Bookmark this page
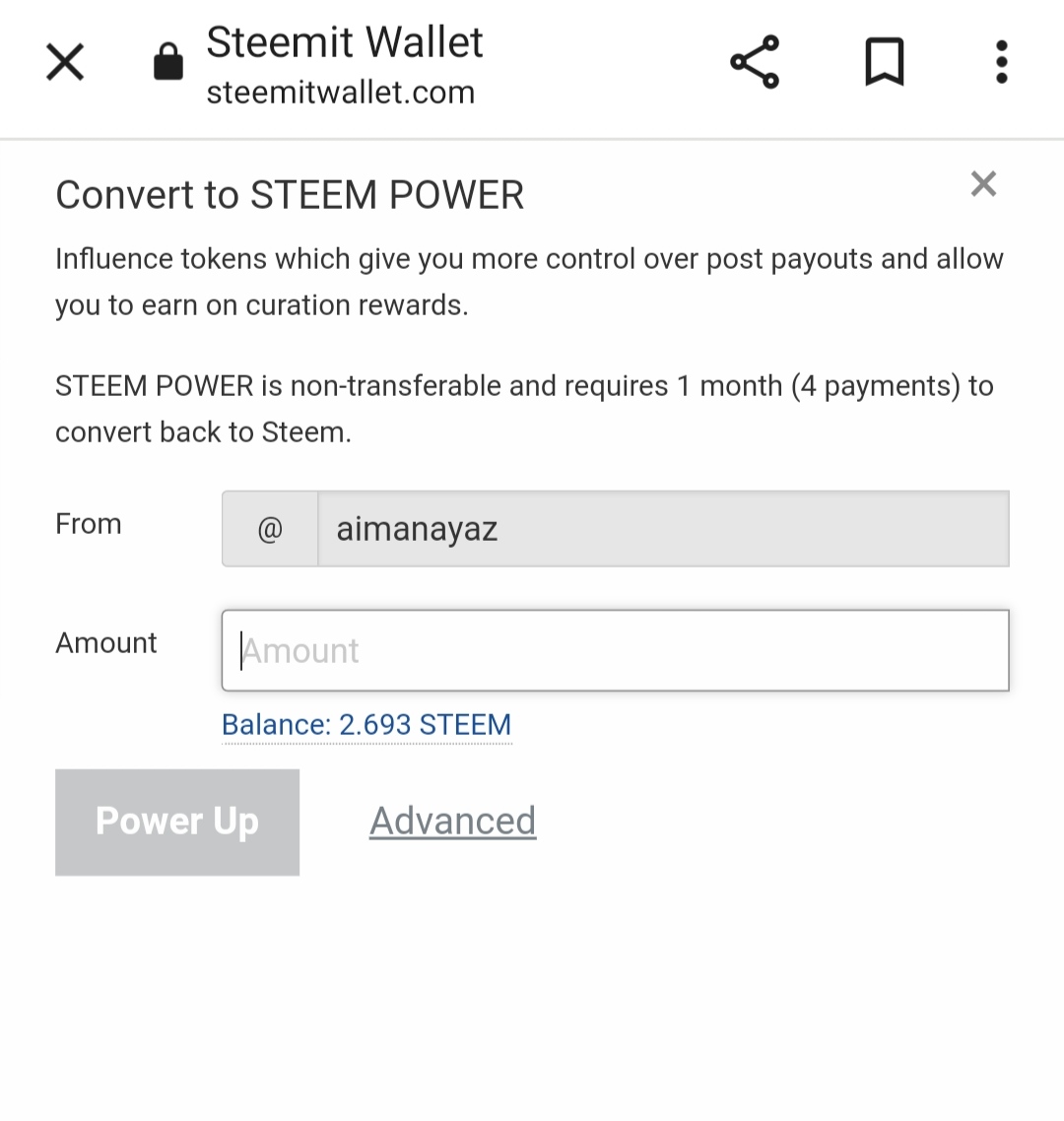 pyautogui.click(x=884, y=63)
